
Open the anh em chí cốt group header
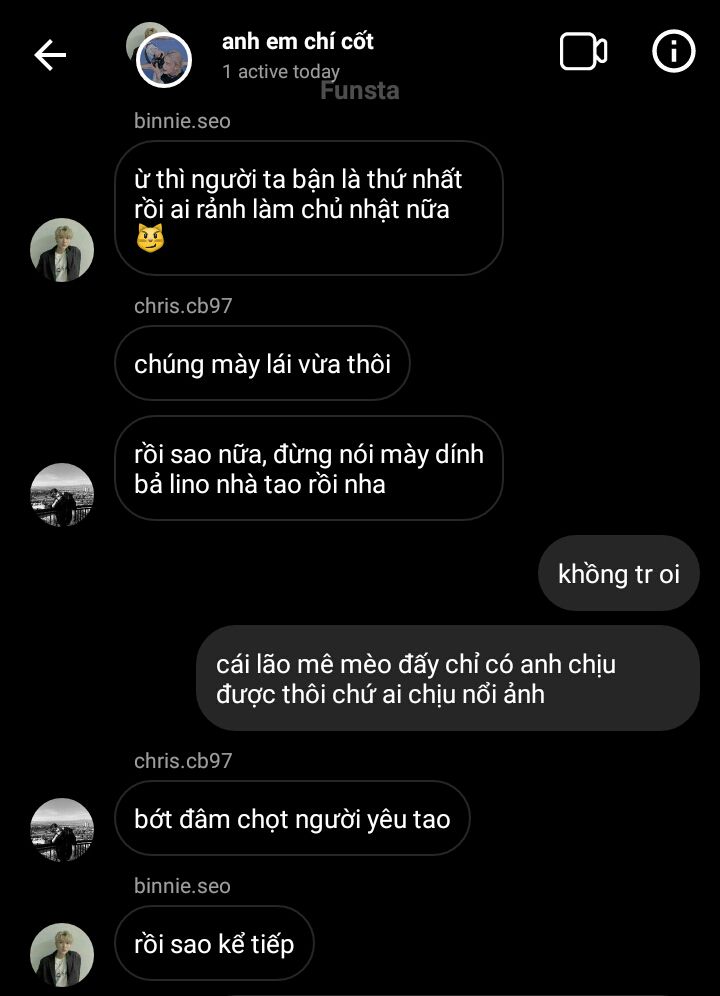pos(297,42)
